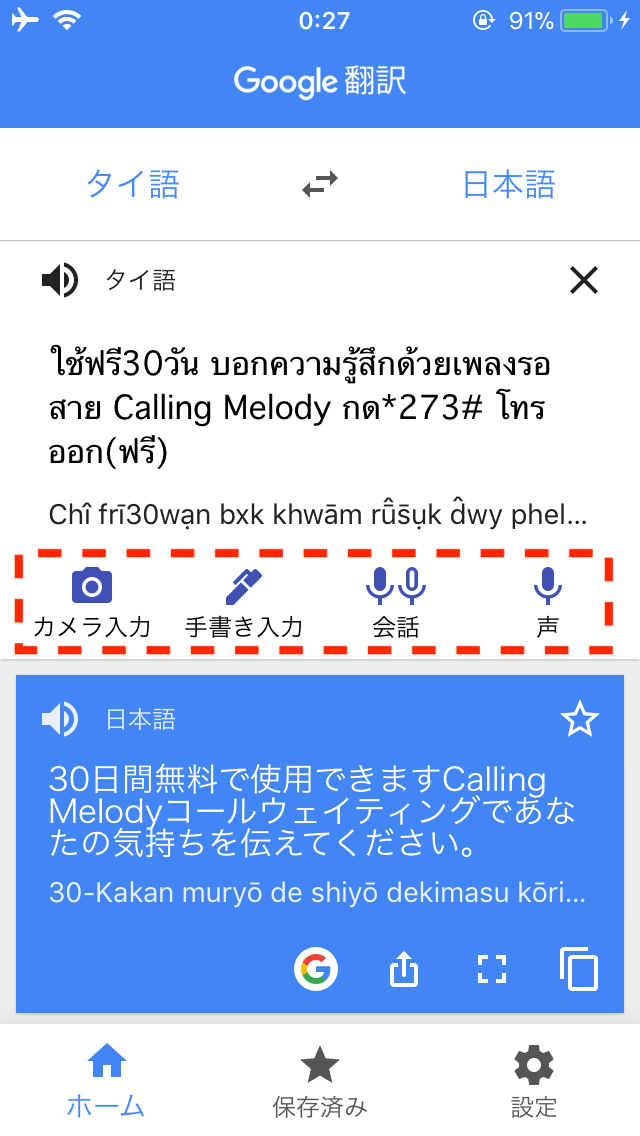640x1136 pixels.
Task: Open the 設定 tab
Action: (x=533, y=1079)
